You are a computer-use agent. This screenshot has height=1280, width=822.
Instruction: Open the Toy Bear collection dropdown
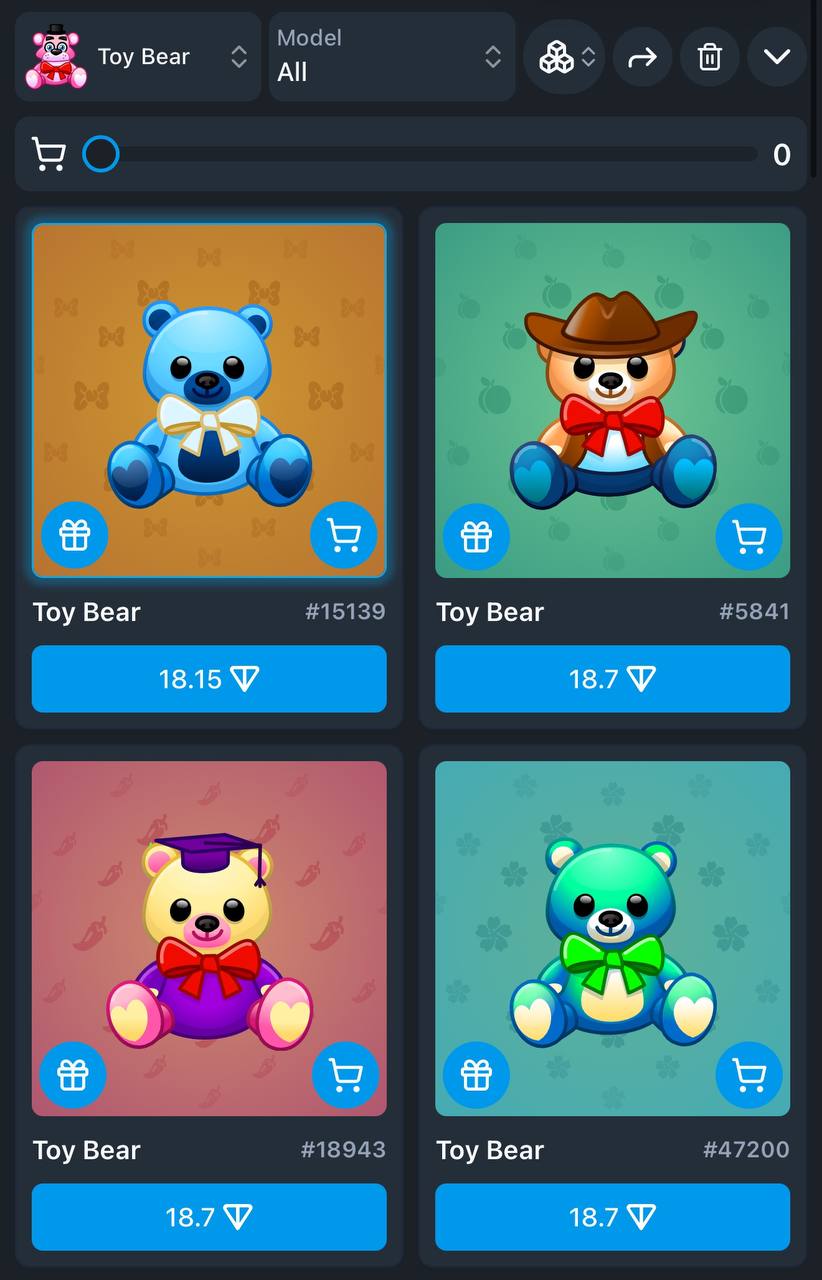point(138,57)
